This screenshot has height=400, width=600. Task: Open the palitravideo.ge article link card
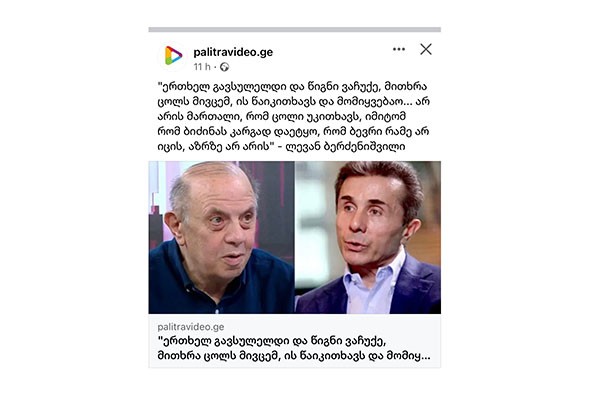pos(294,341)
